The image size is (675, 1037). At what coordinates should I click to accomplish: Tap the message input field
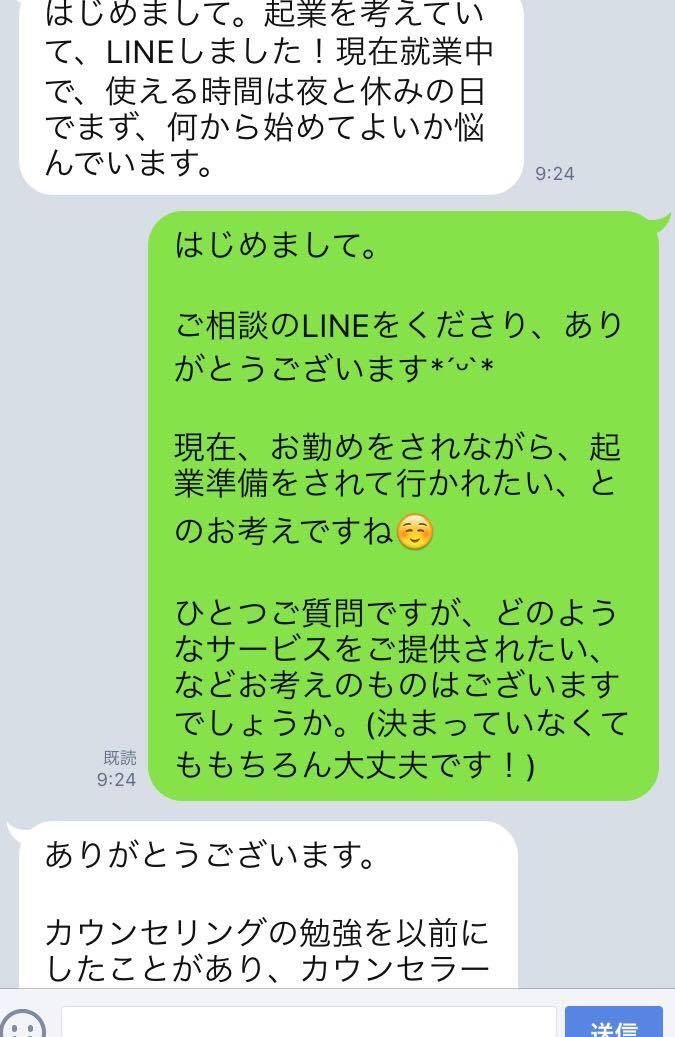click(x=308, y=1024)
